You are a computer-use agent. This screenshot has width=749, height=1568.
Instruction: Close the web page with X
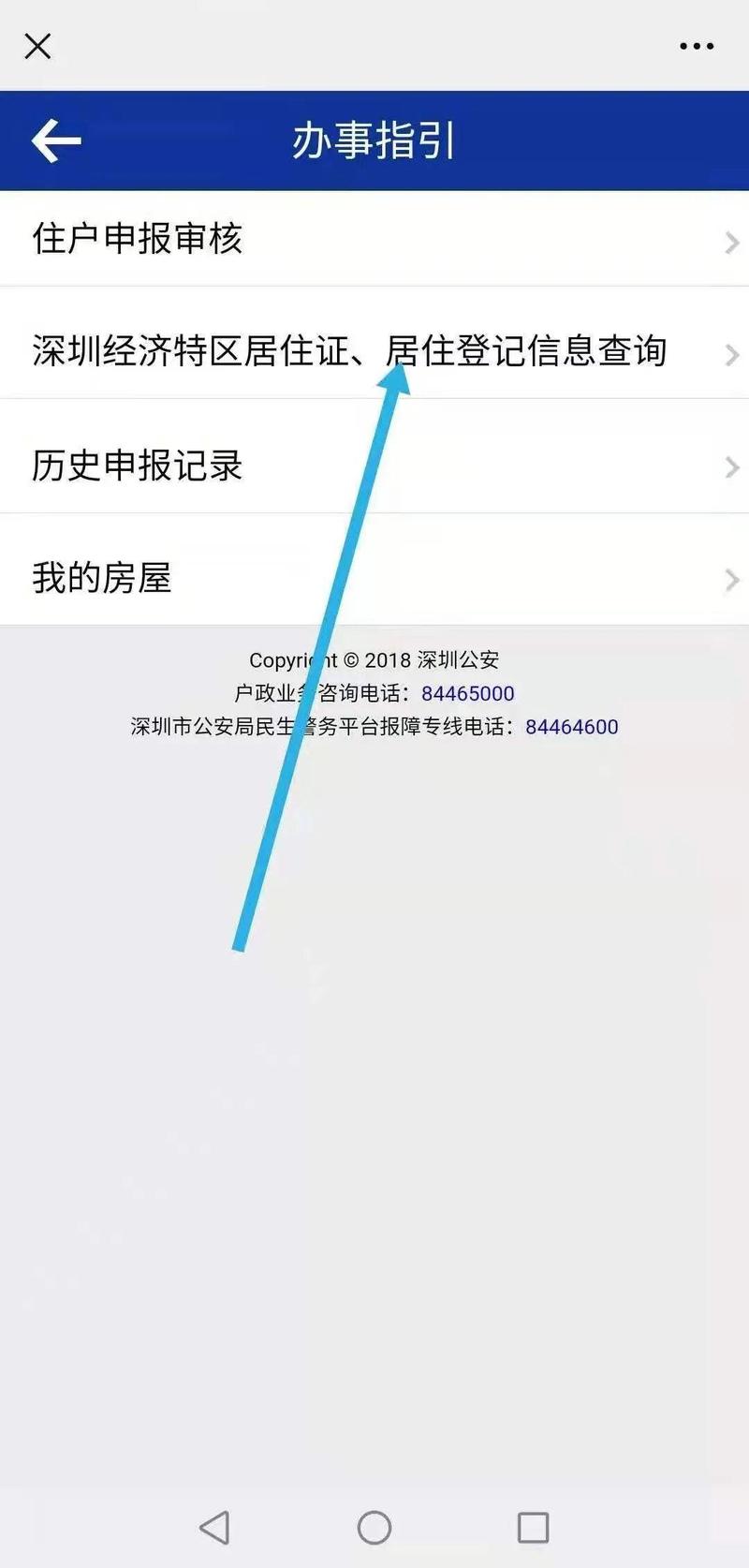pos(37,46)
